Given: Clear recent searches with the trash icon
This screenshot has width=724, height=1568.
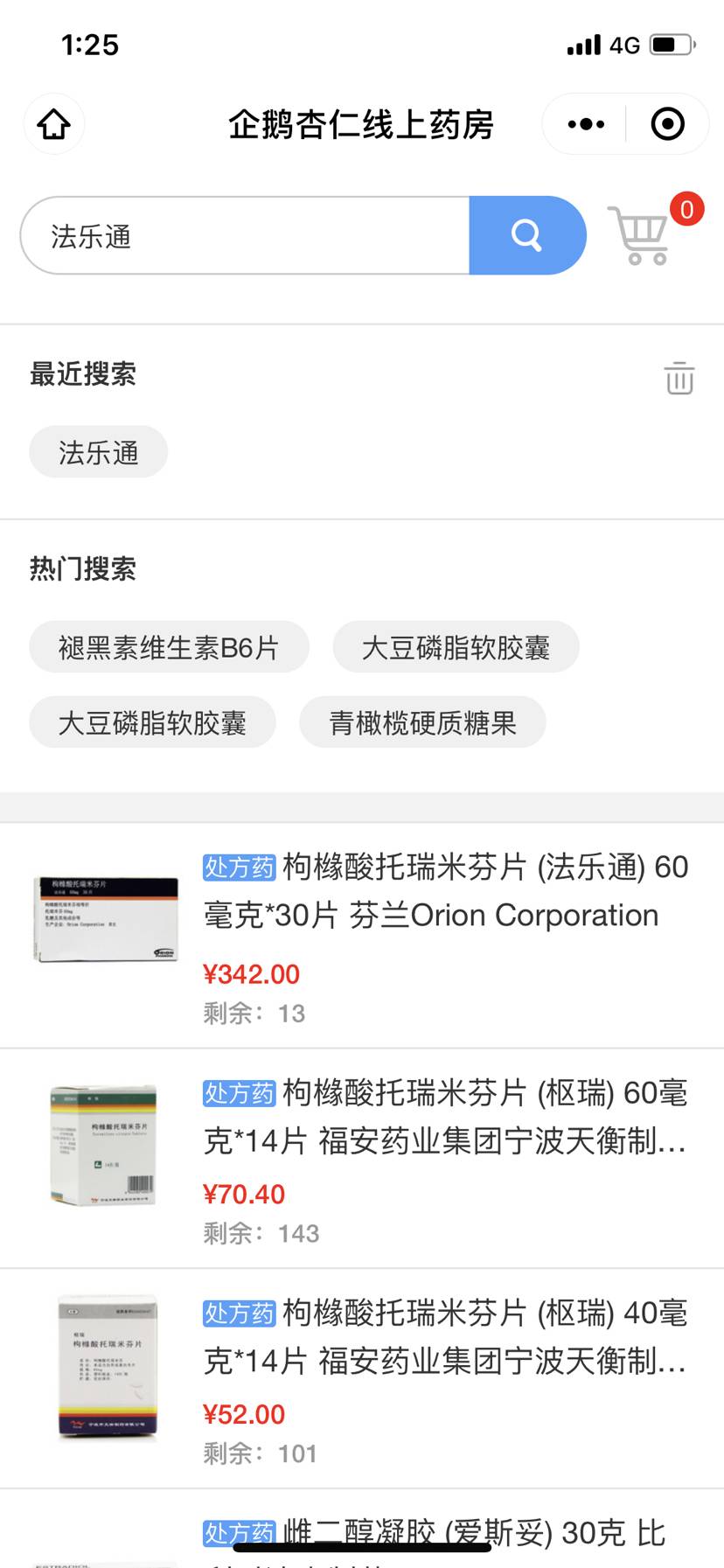Looking at the screenshot, I should (x=679, y=378).
